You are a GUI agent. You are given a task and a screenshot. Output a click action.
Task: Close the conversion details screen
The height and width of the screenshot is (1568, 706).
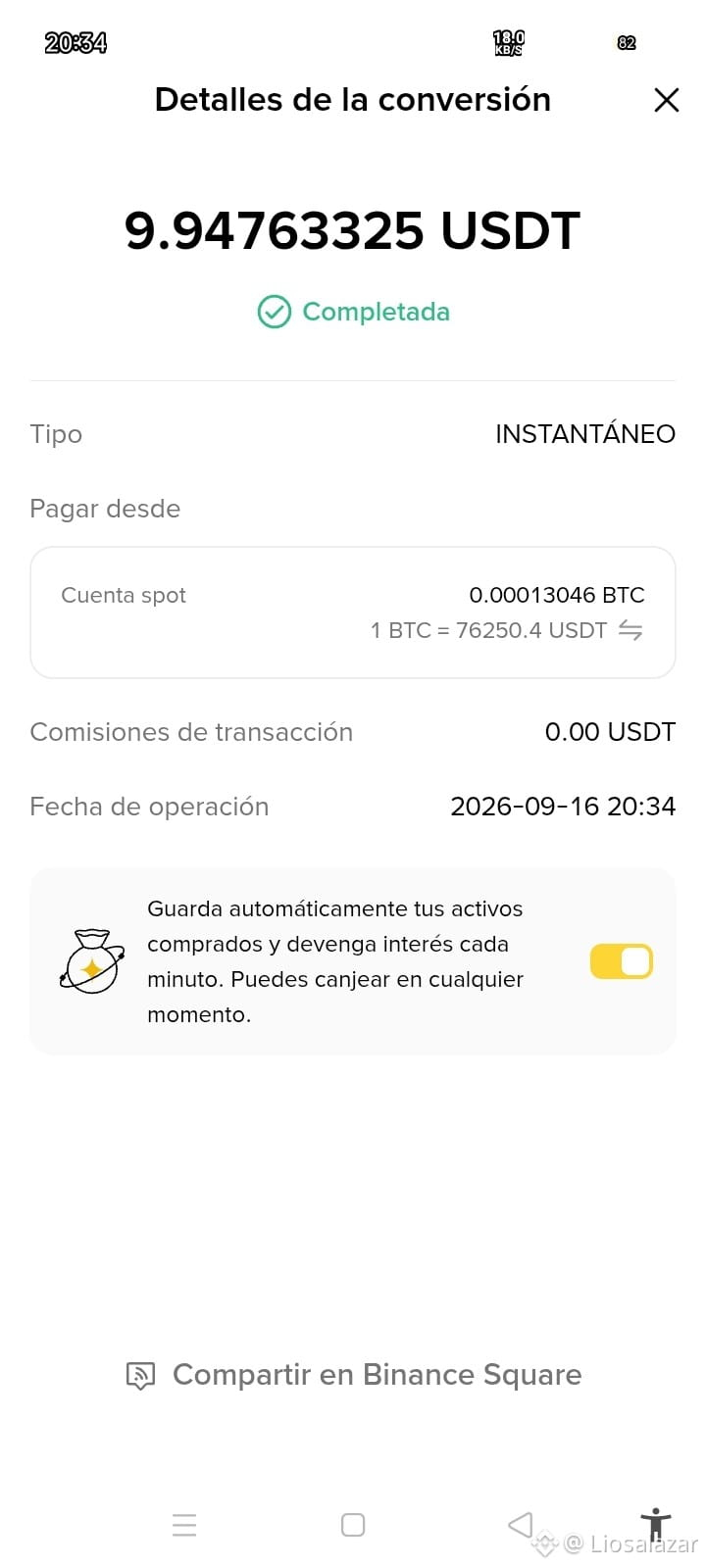(667, 100)
